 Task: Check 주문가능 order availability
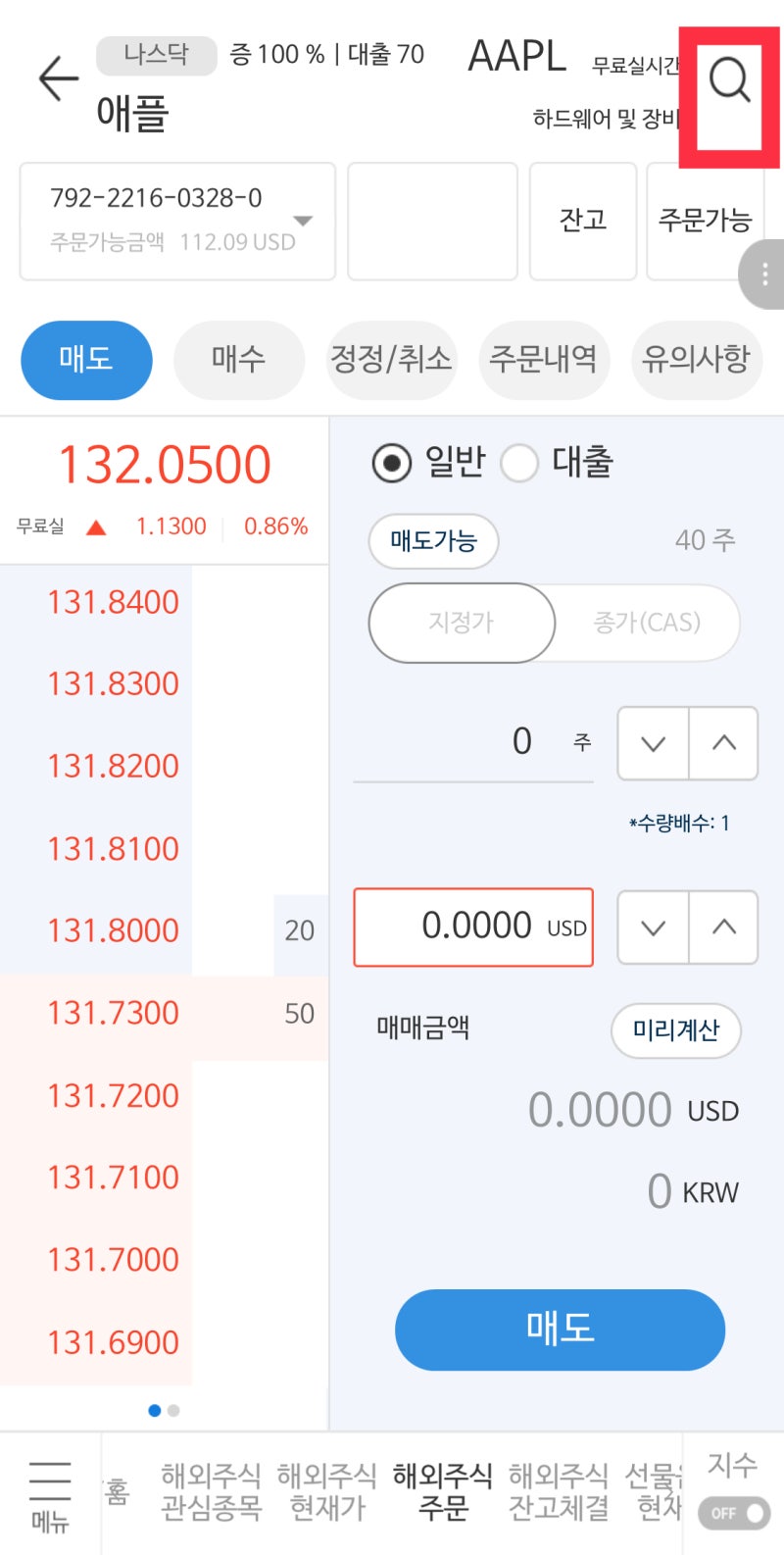click(705, 221)
